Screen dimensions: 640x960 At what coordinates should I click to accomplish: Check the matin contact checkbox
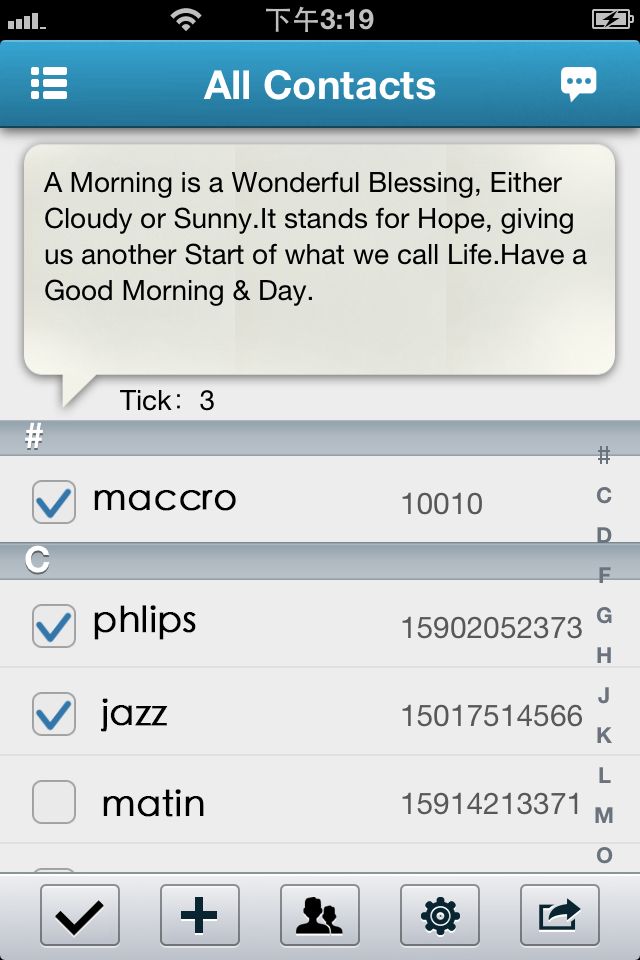point(54,802)
